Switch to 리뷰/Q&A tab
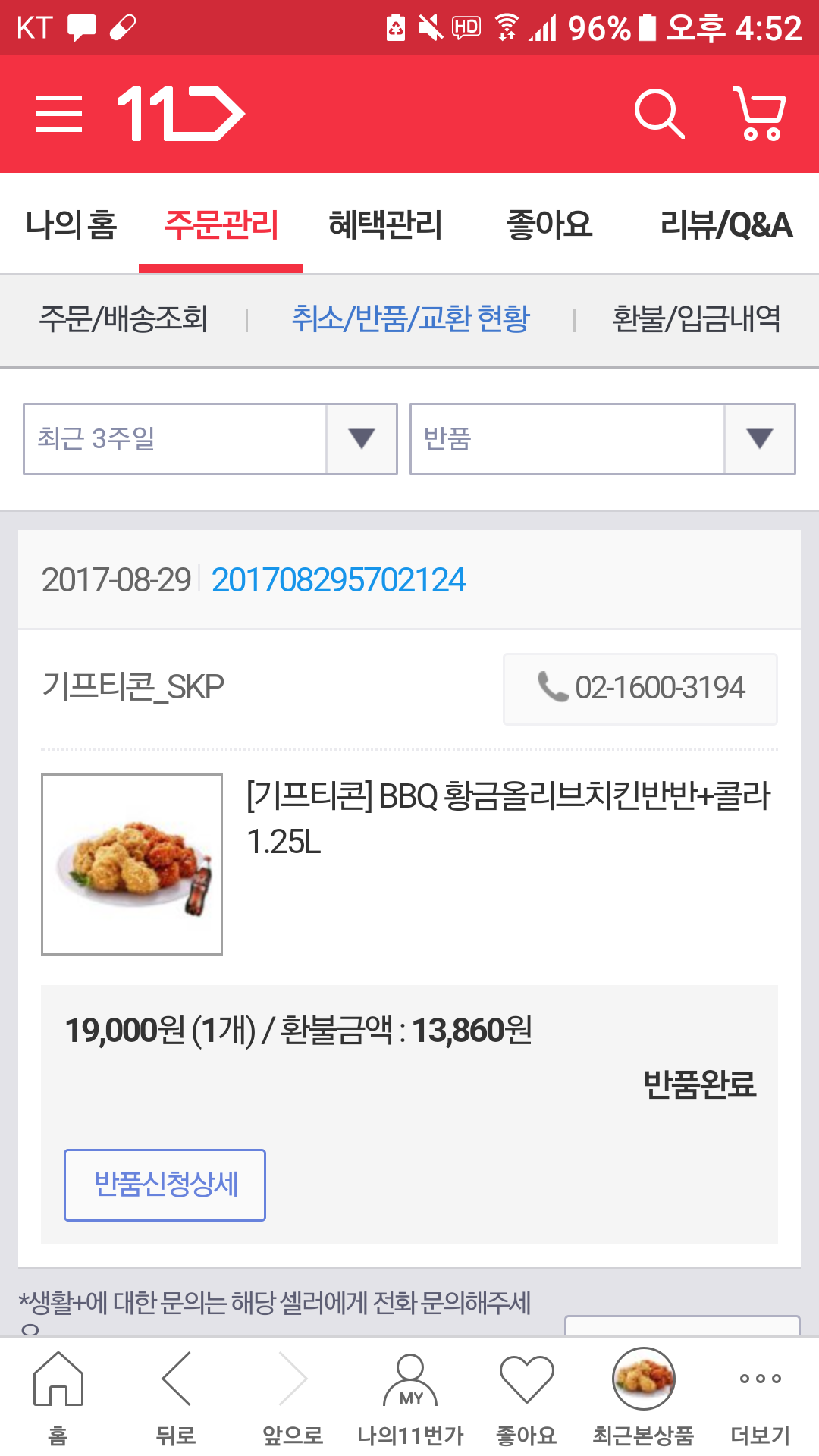 point(726,225)
